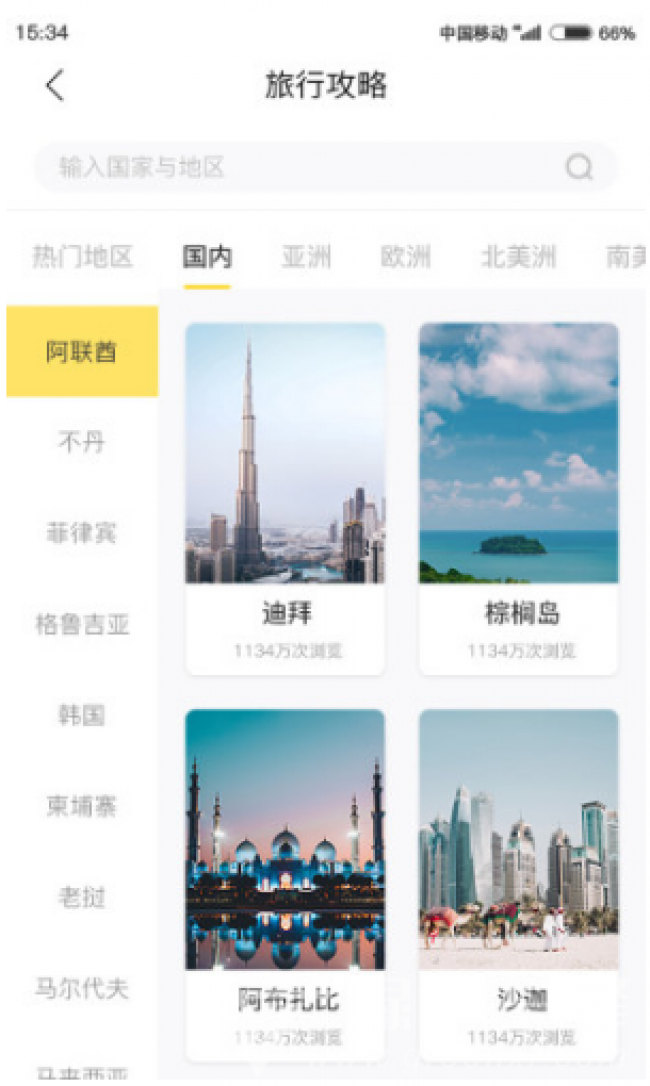Open the 欧洲 tab
The width and height of the screenshot is (650, 1086).
tap(405, 257)
